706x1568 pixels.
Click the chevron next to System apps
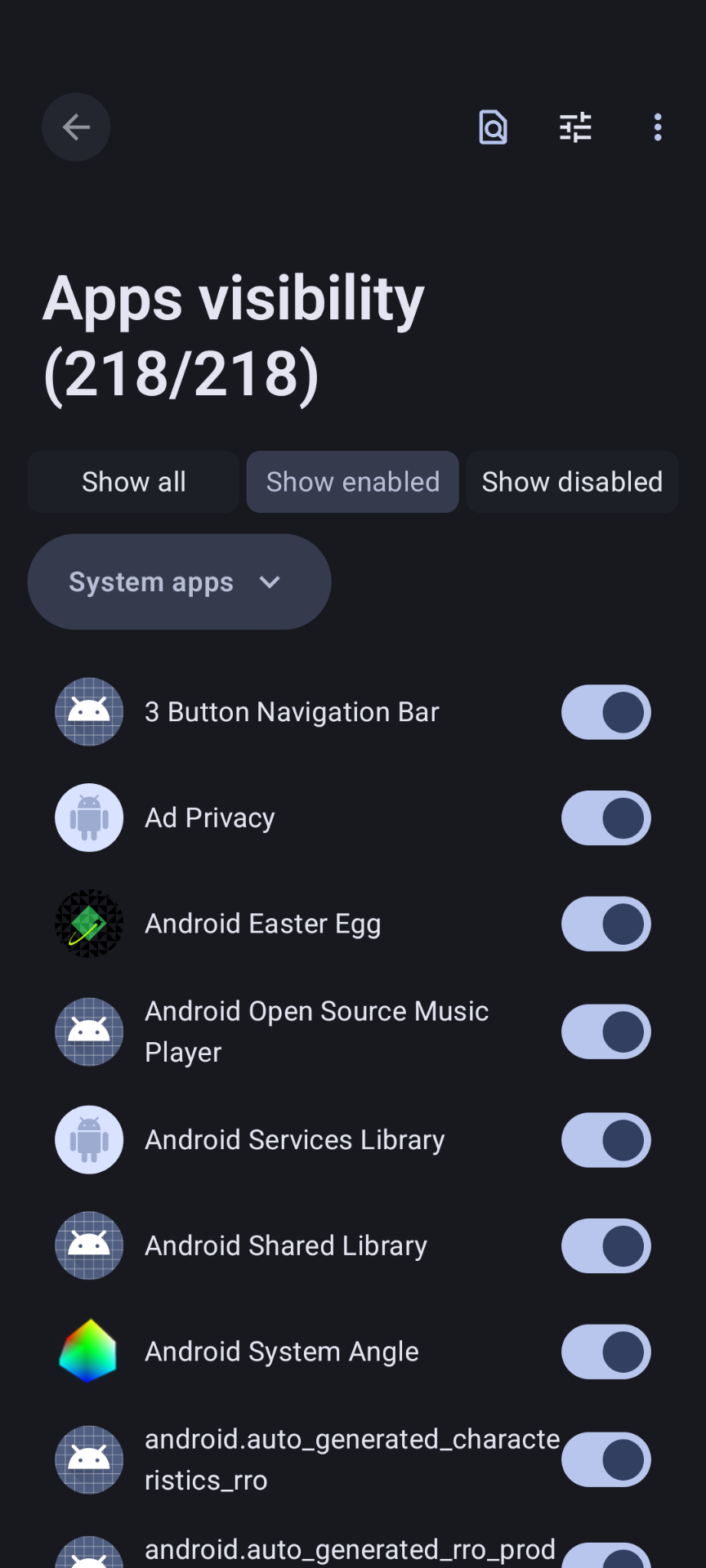[270, 581]
